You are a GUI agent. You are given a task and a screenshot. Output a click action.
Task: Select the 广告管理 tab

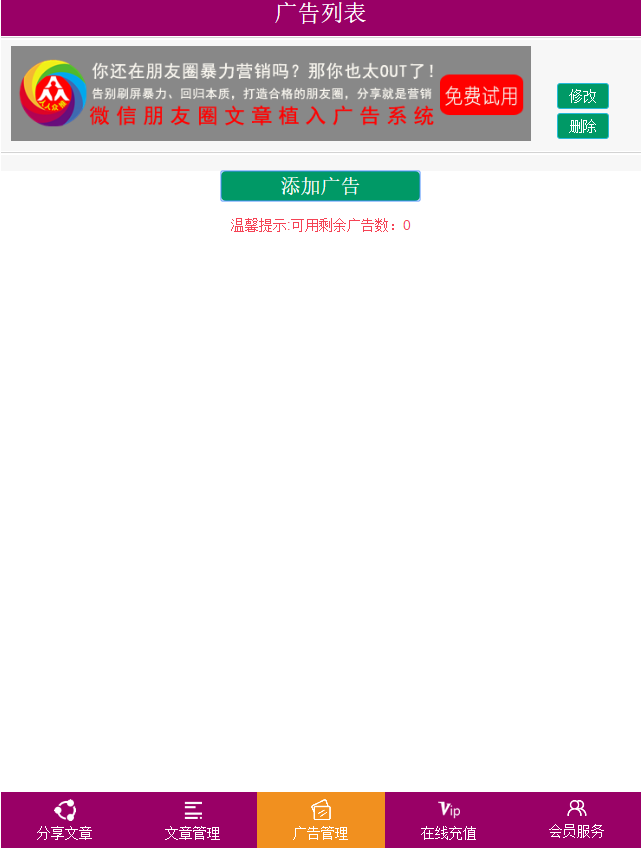tap(320, 820)
